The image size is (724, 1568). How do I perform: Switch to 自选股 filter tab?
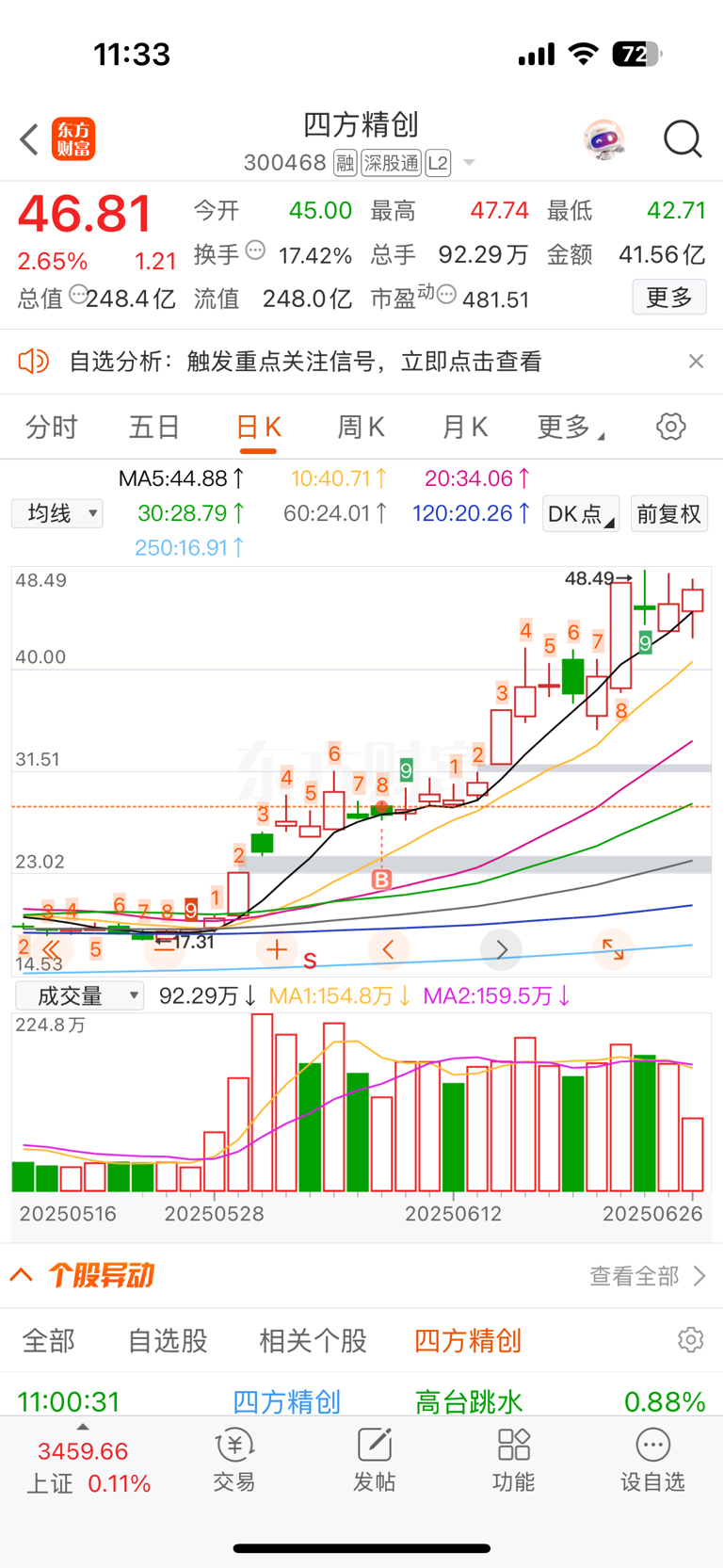(x=168, y=1340)
